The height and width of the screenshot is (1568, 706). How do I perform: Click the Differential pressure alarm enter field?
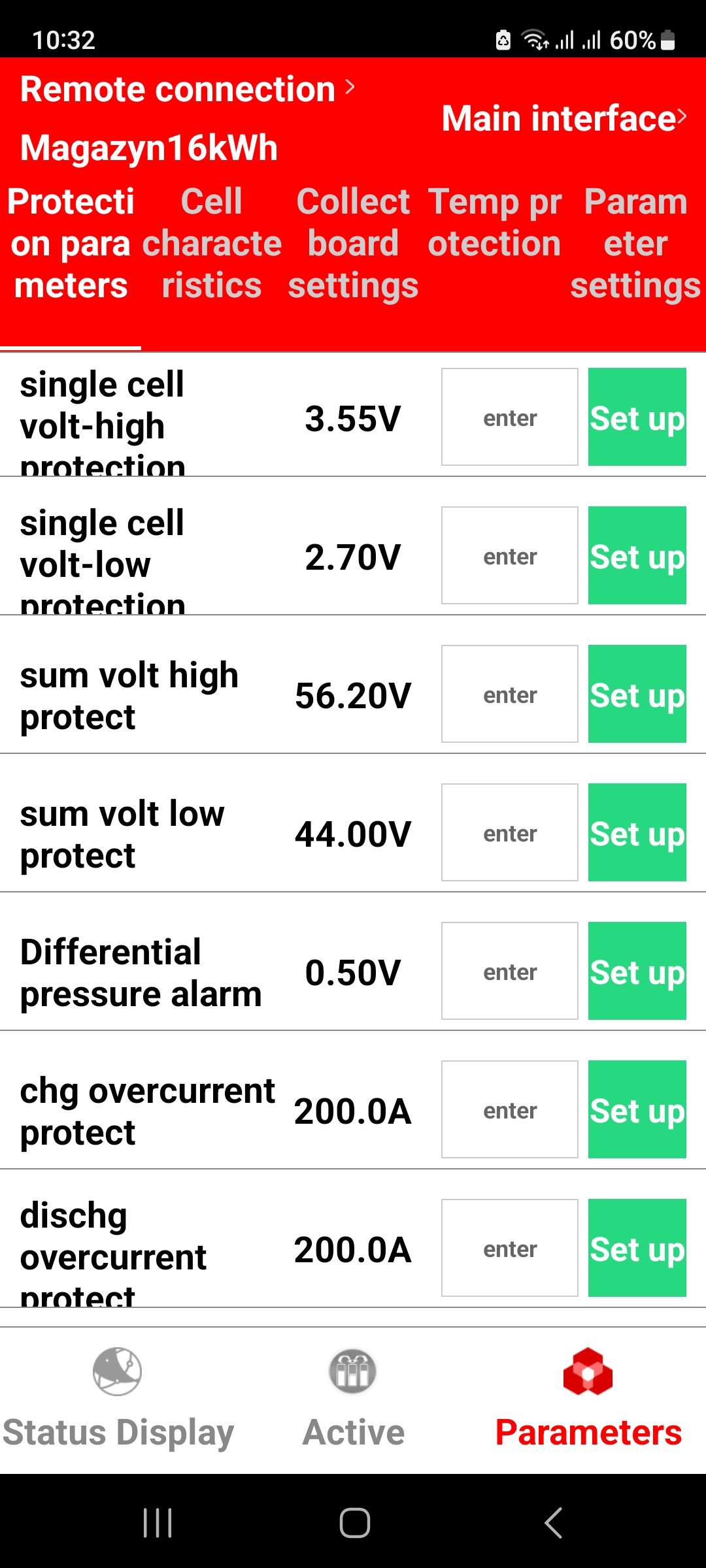(x=509, y=972)
